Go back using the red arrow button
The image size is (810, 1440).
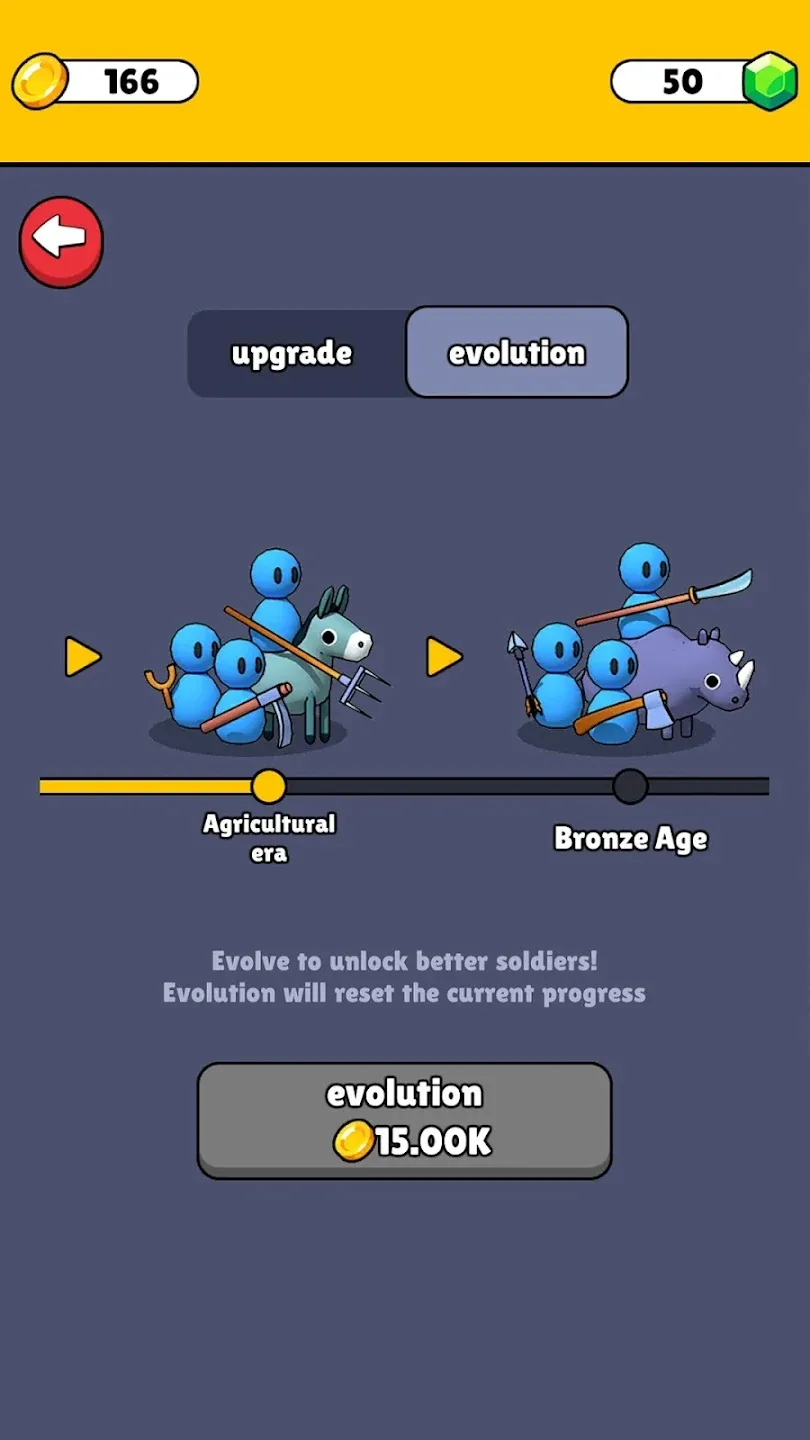61,241
